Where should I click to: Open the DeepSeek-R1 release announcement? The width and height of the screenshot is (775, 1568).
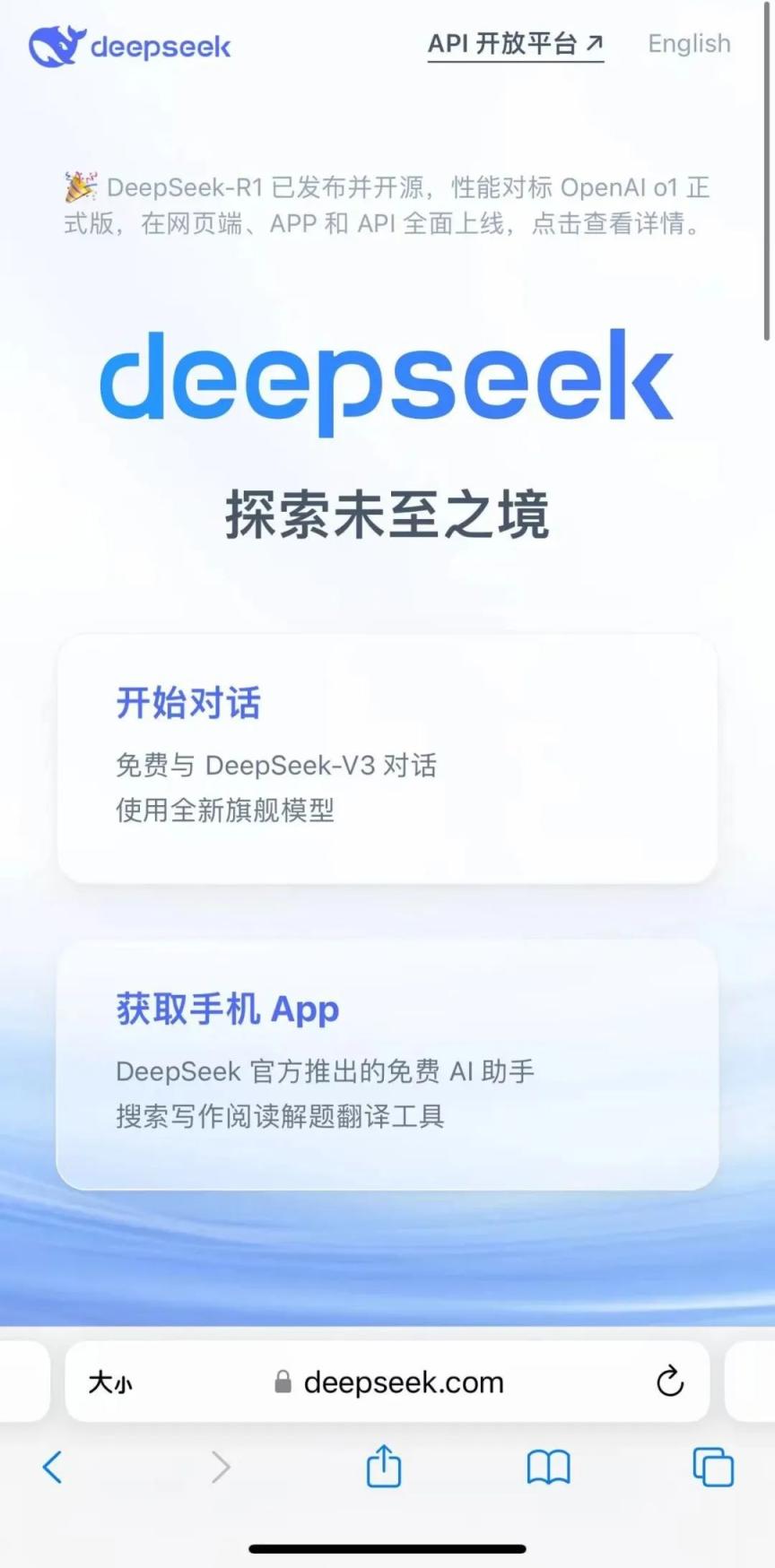click(x=387, y=205)
